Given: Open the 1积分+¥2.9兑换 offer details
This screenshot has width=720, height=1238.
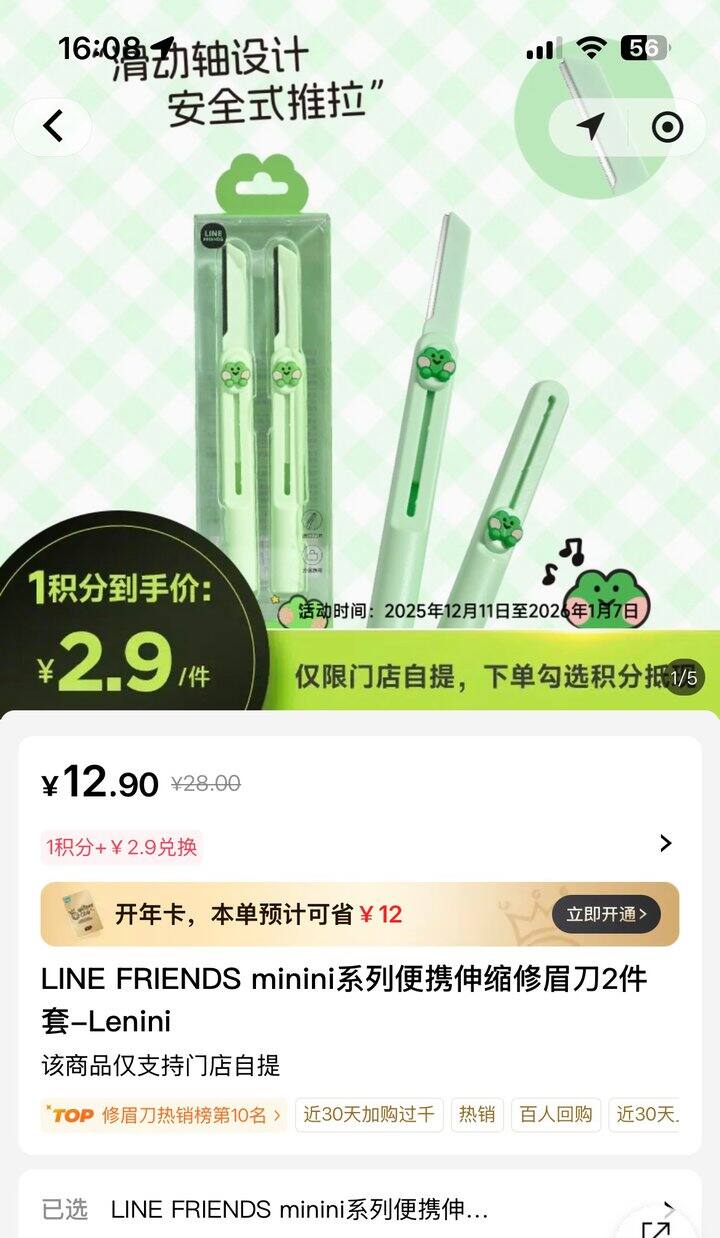Looking at the screenshot, I should point(360,846).
